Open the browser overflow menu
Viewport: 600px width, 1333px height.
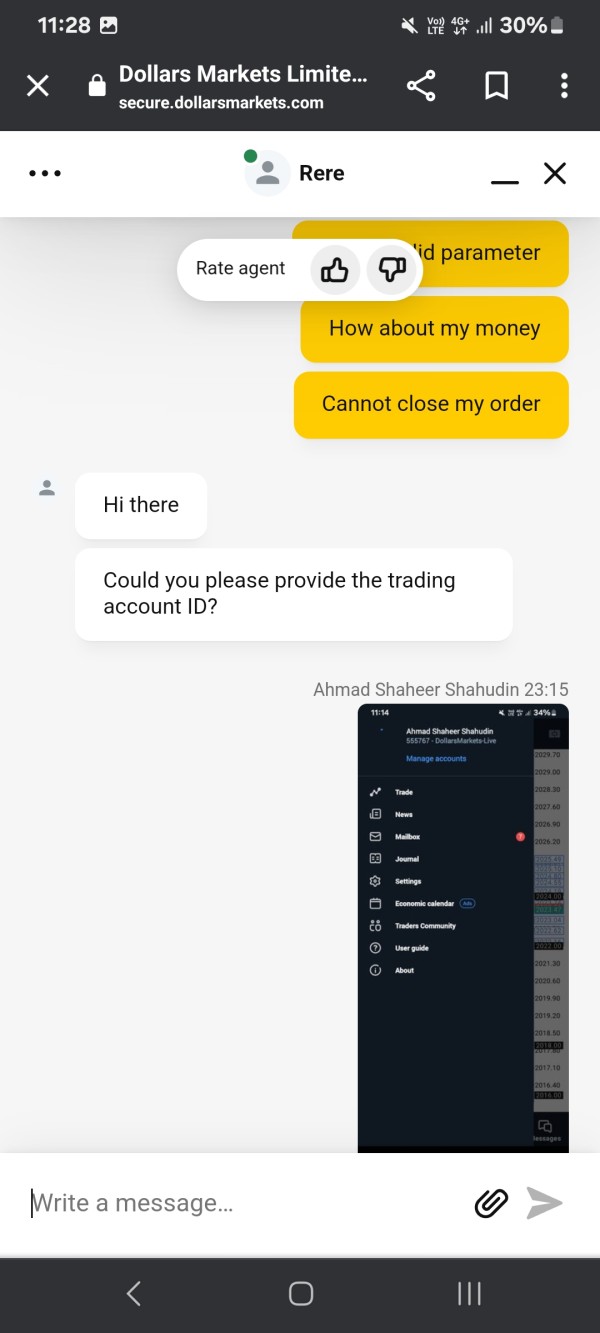(x=564, y=86)
